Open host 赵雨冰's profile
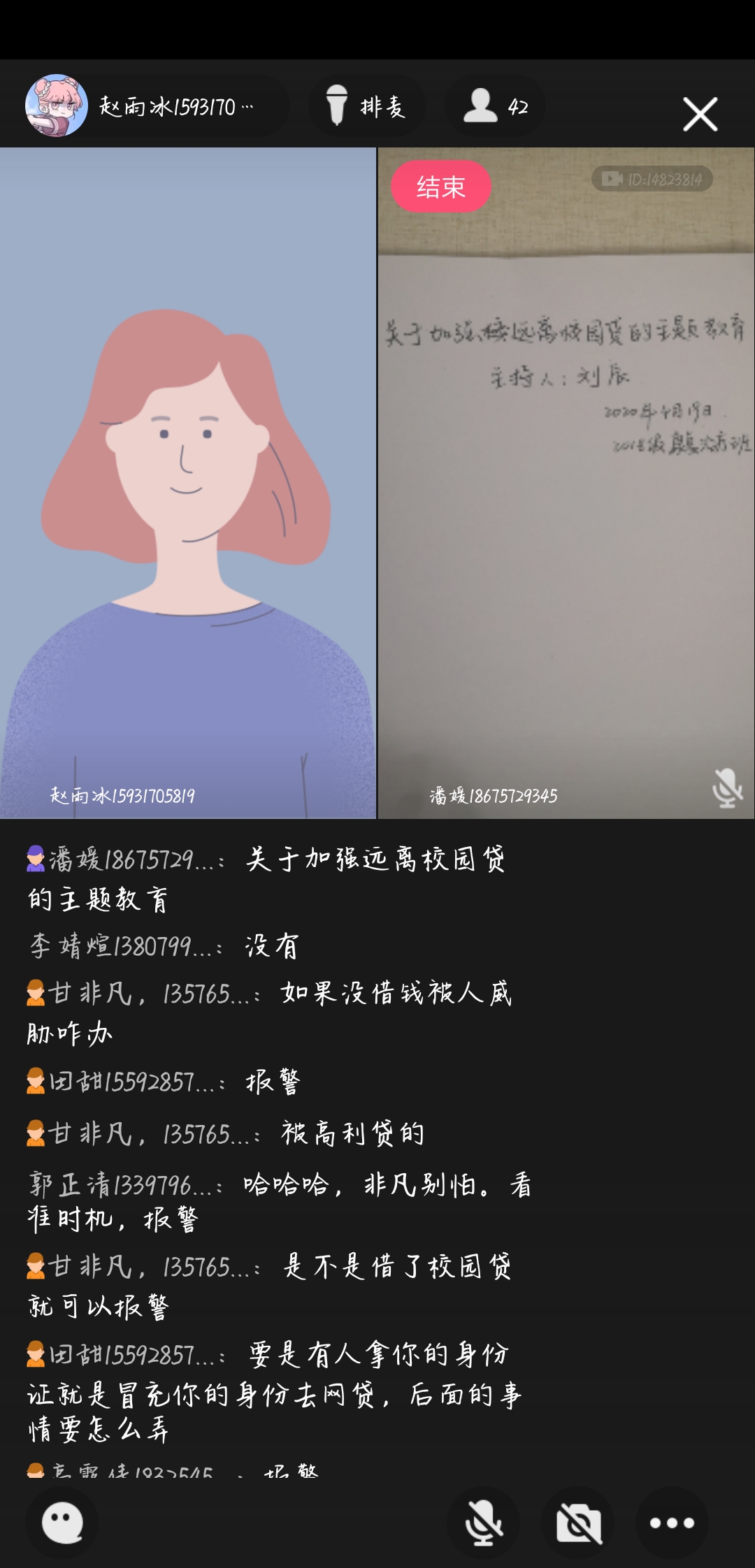The height and width of the screenshot is (1568, 755). (57, 106)
